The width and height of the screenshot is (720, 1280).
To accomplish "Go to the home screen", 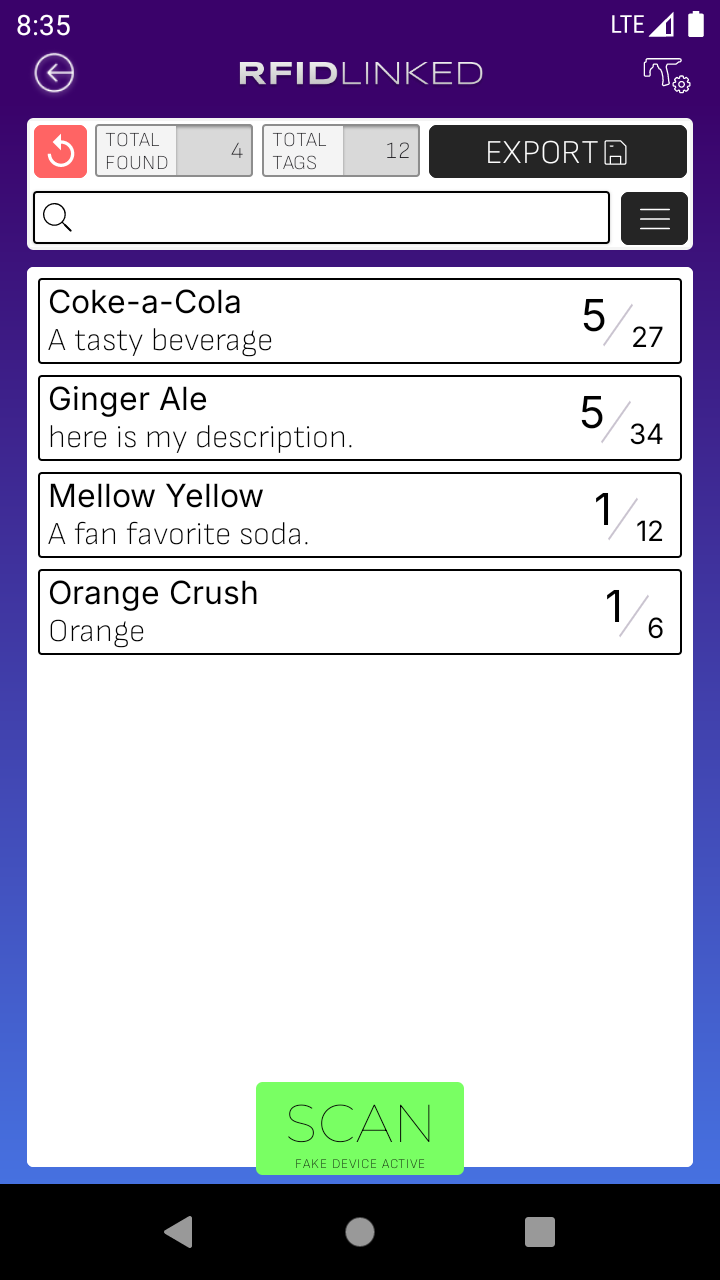I will 360,1232.
